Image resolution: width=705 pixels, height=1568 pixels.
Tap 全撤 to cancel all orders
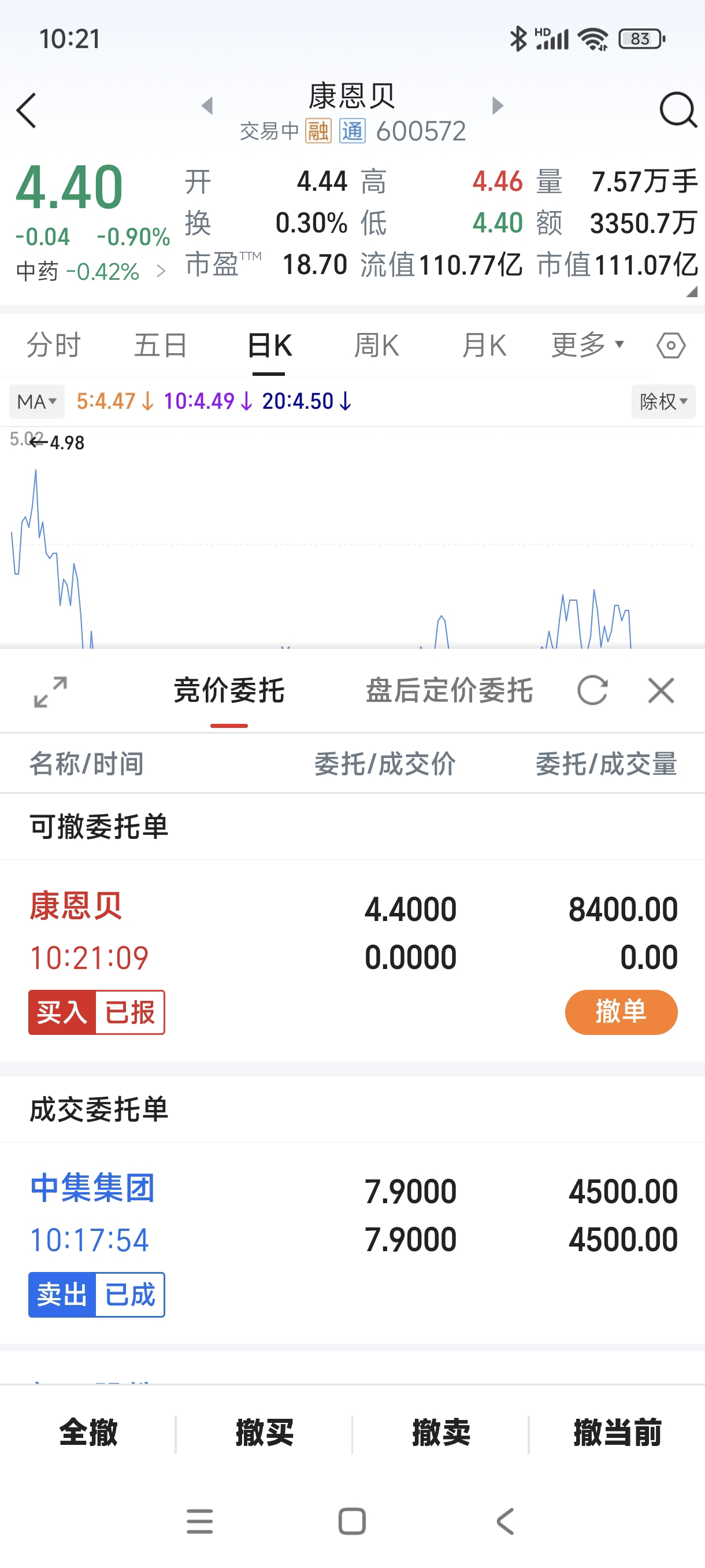(x=88, y=1432)
